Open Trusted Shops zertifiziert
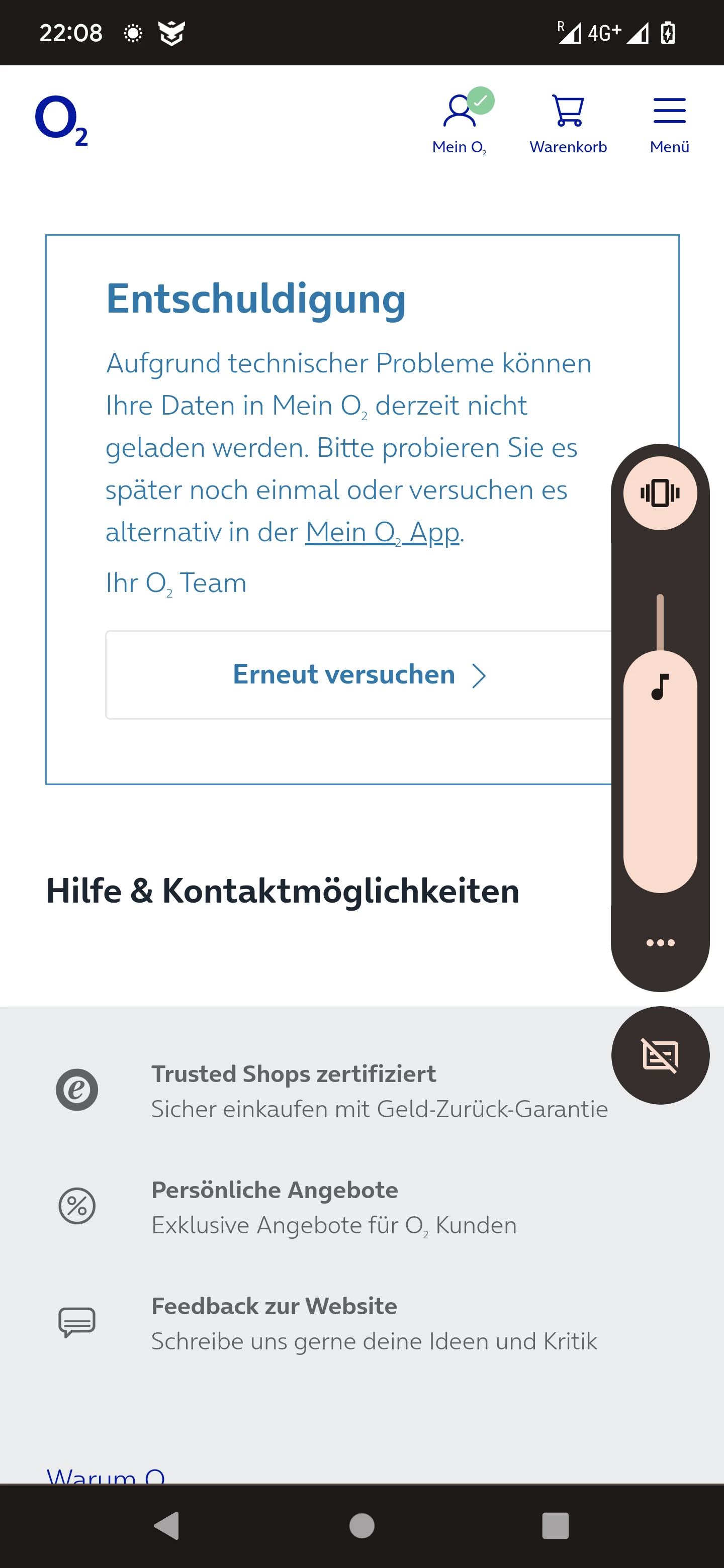This screenshot has height=1568, width=724. (x=294, y=1091)
